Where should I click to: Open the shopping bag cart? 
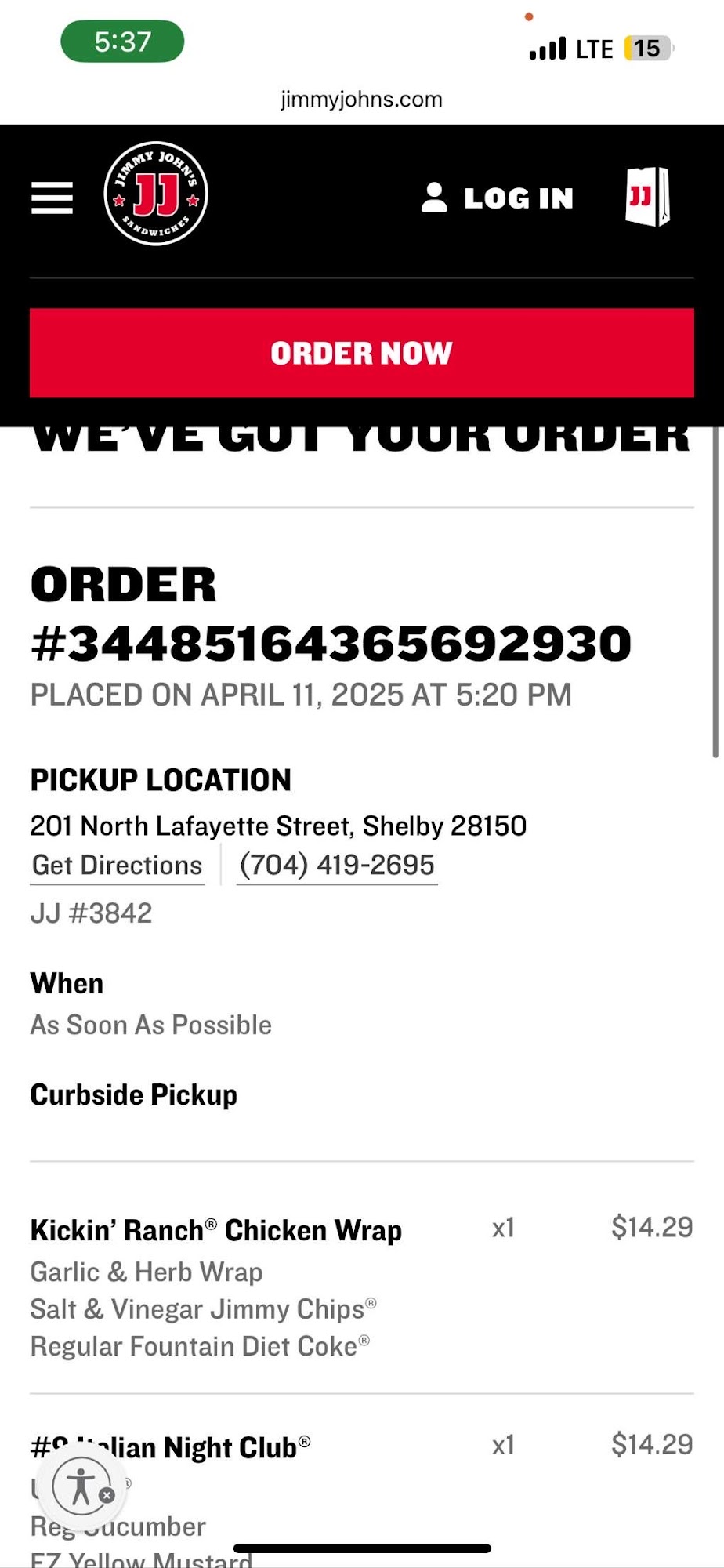pos(647,197)
